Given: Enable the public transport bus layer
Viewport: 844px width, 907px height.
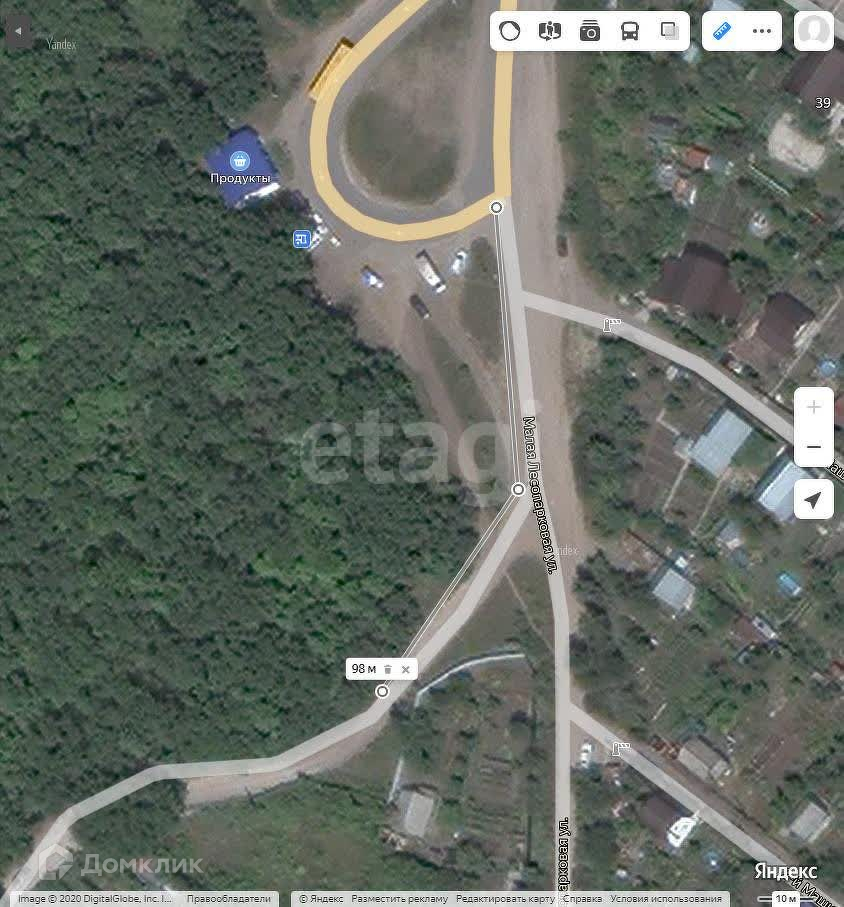Looking at the screenshot, I should [630, 31].
